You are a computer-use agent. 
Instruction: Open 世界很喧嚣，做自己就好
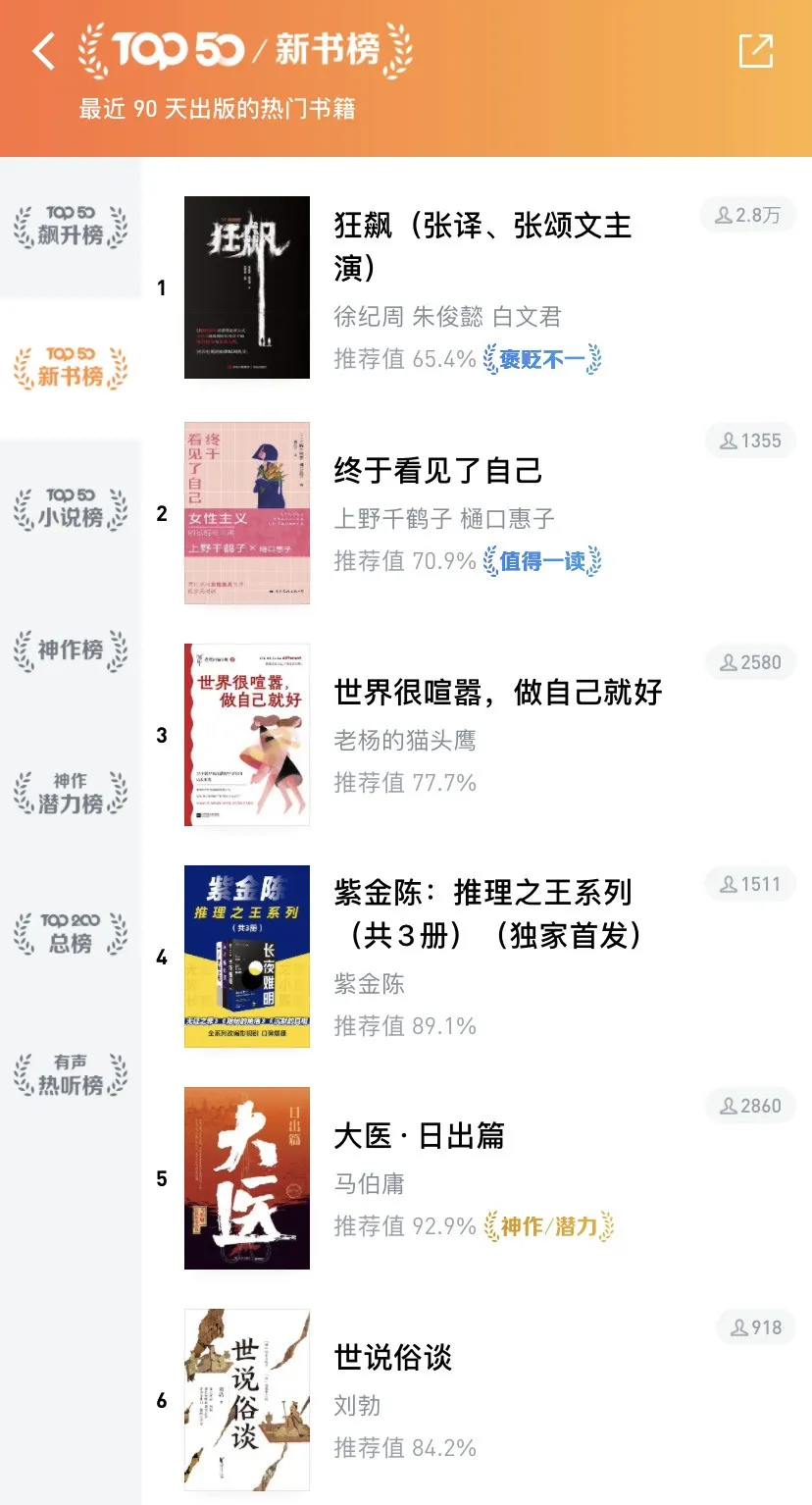tap(498, 692)
